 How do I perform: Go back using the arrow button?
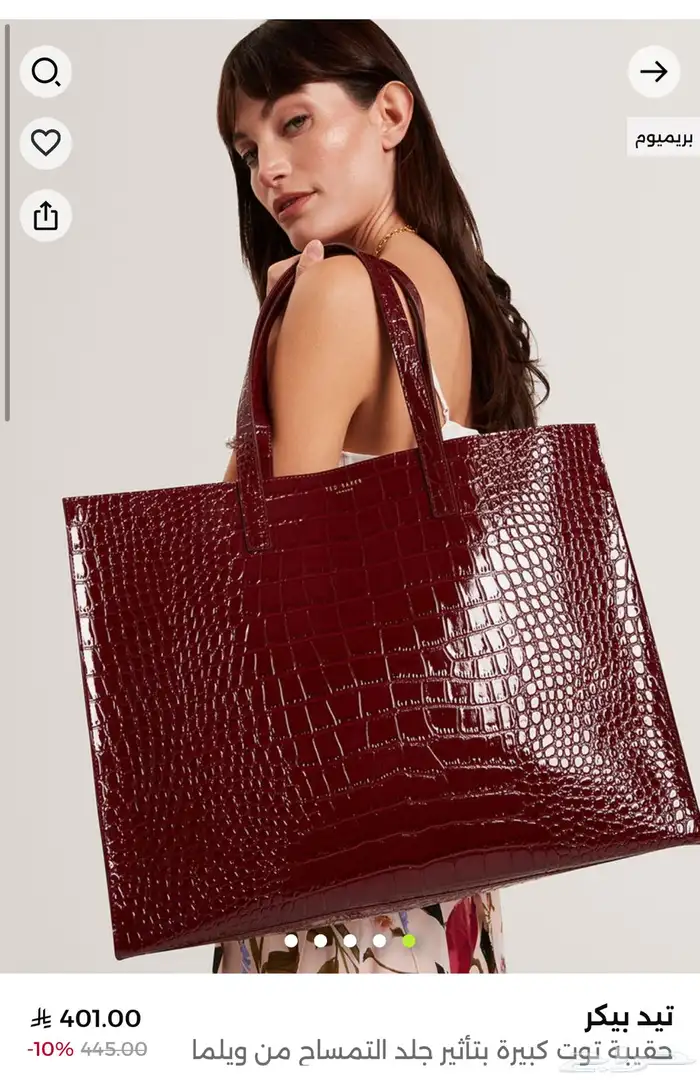point(653,72)
